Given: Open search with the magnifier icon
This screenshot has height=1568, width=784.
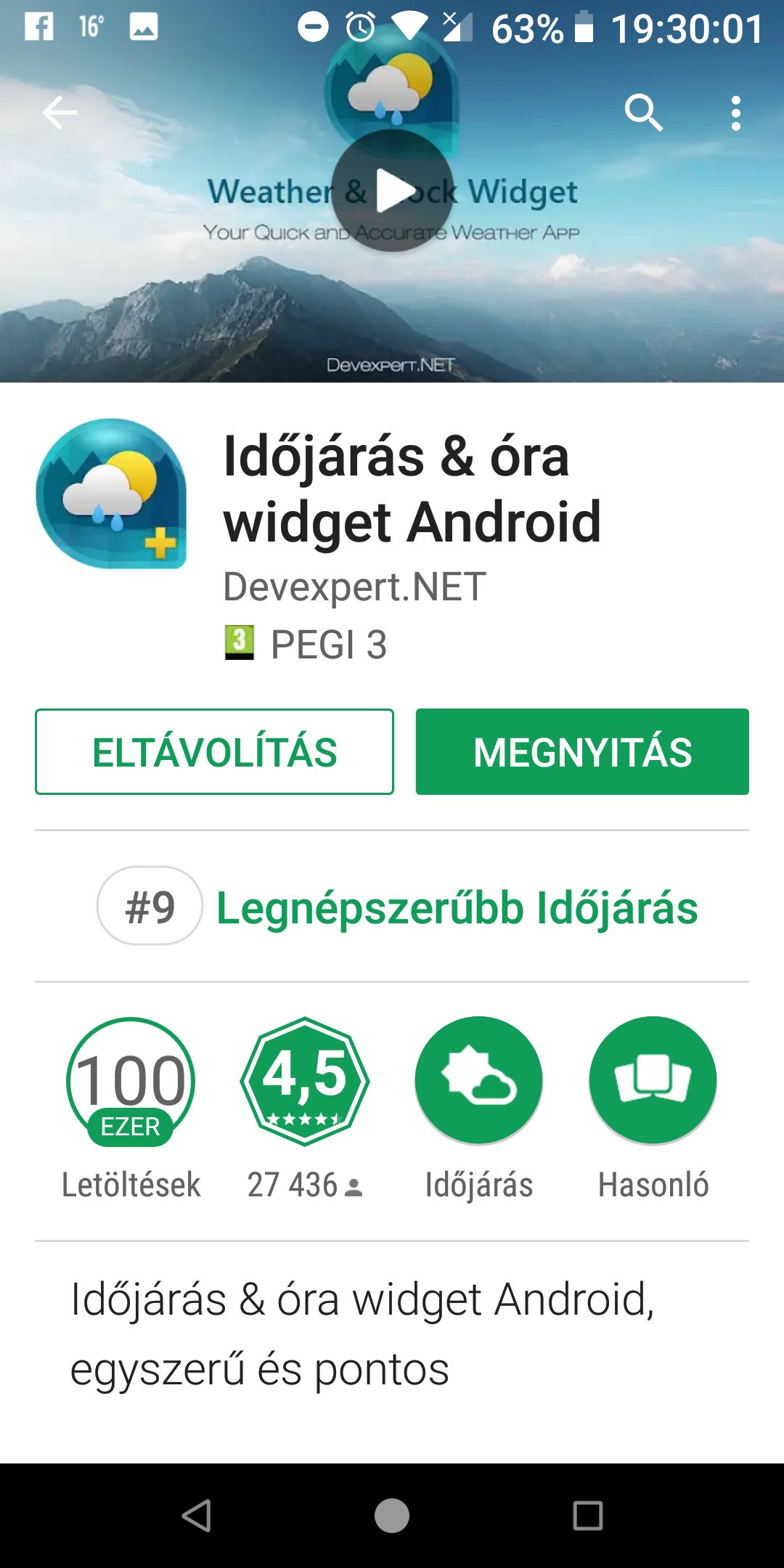Looking at the screenshot, I should [644, 113].
